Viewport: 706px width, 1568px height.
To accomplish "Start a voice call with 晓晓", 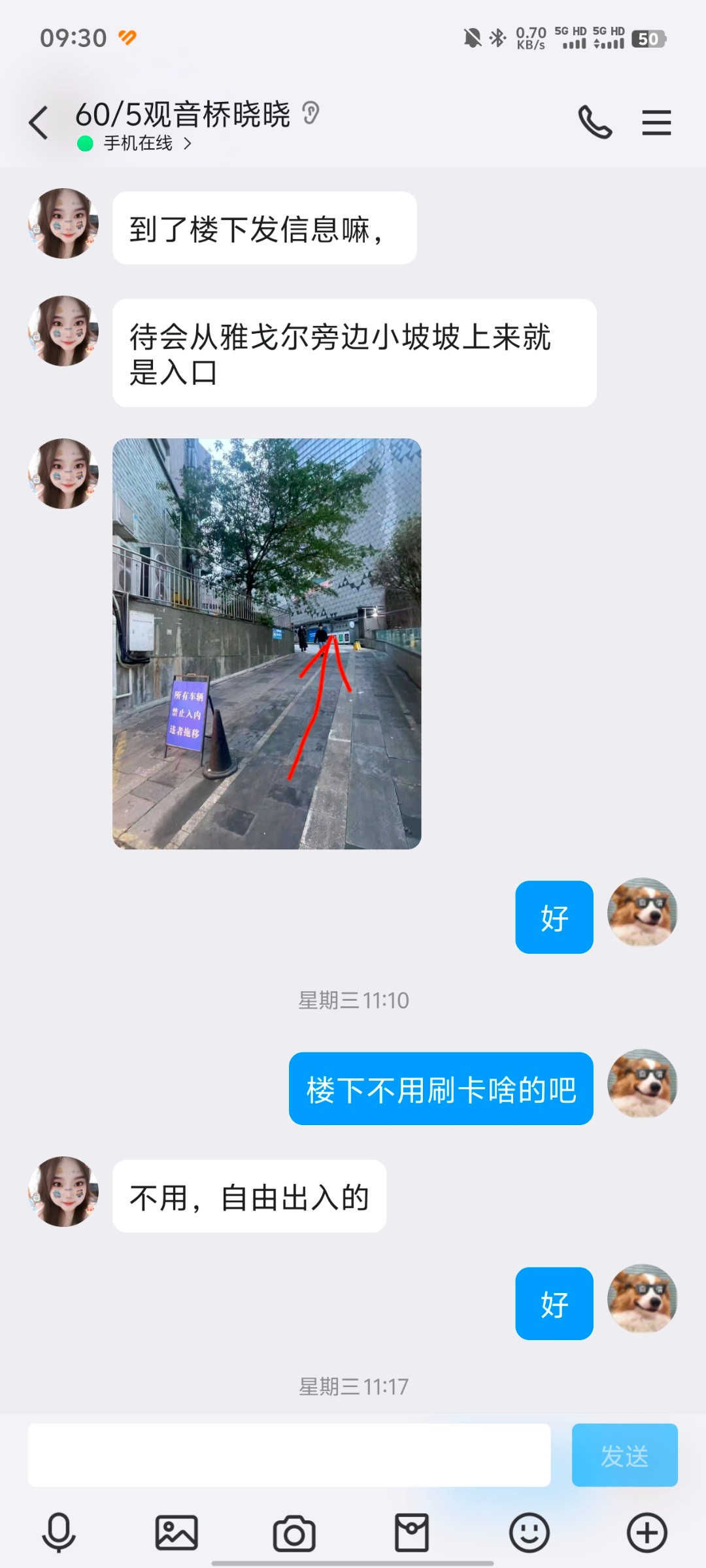I will point(594,122).
